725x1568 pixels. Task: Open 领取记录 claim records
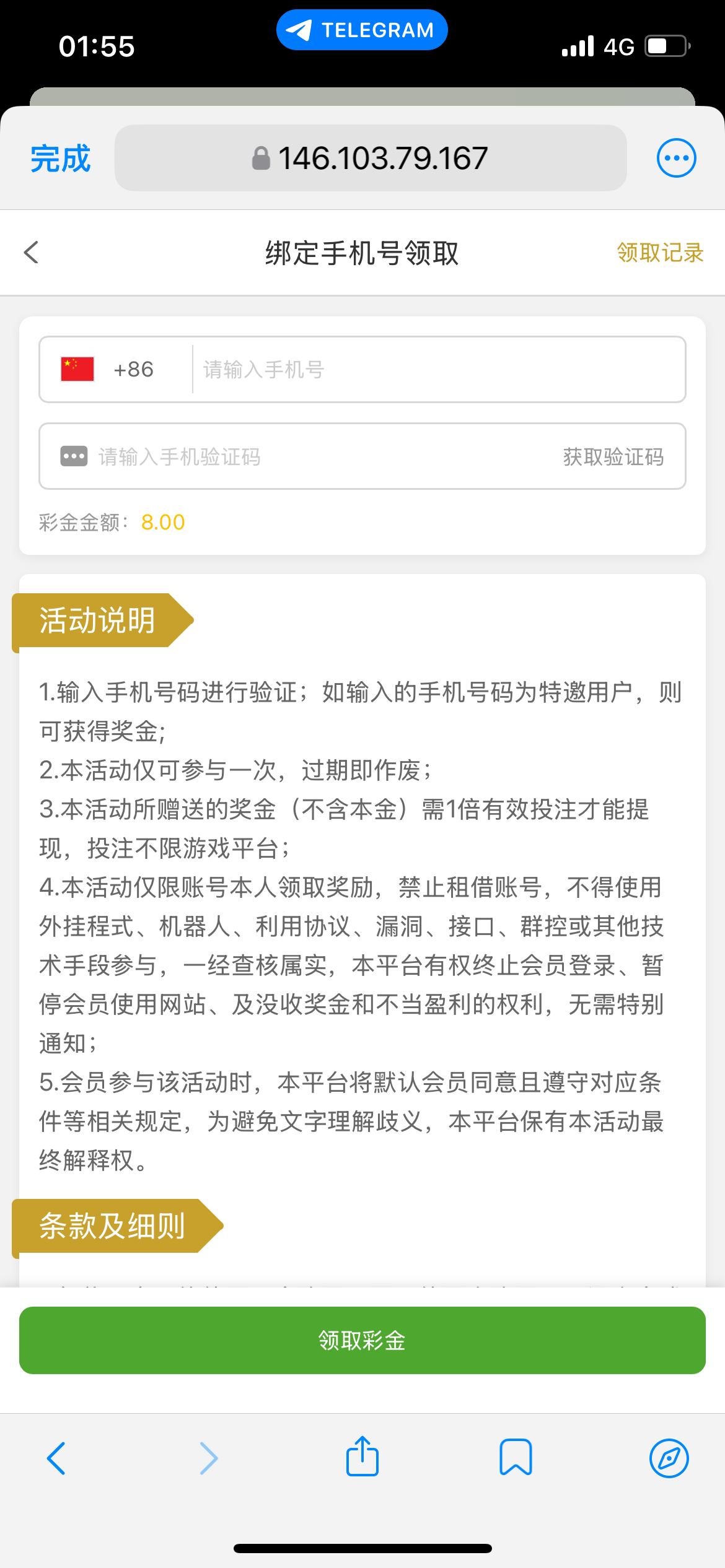point(660,253)
